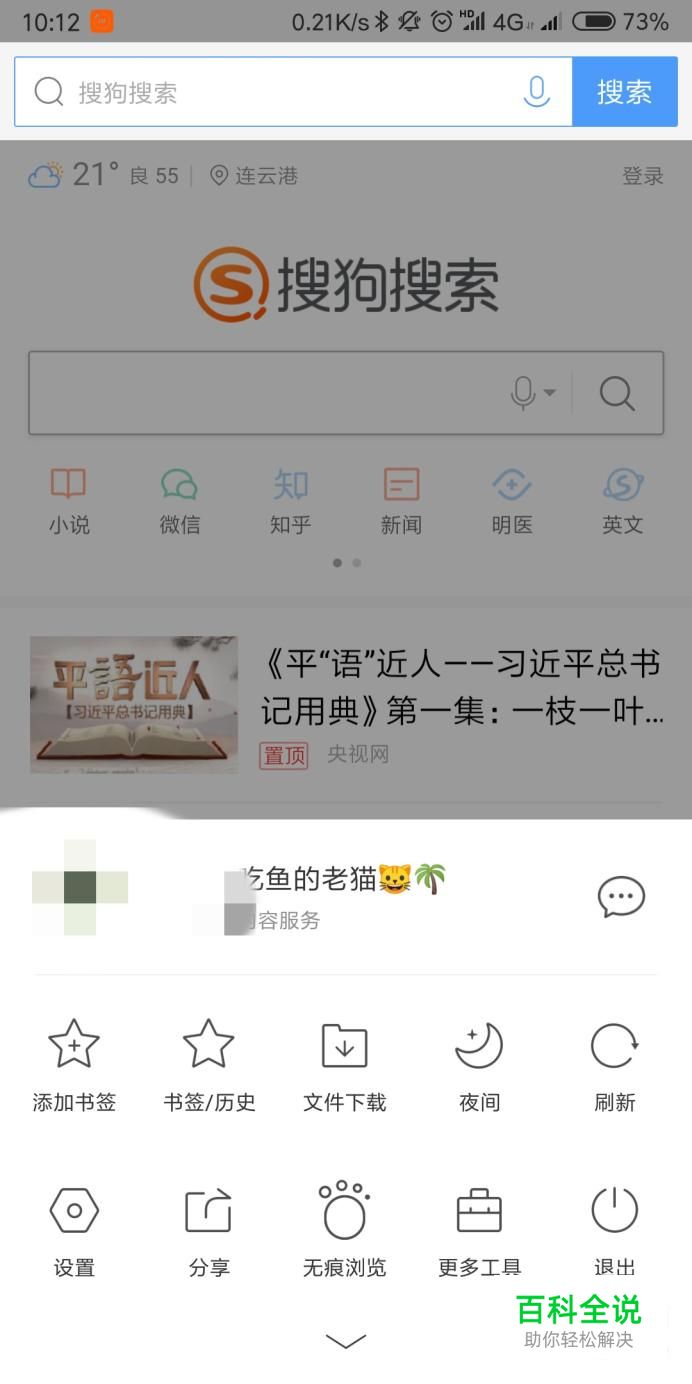The image size is (692, 1384).
Task: Enable 夜间 mode
Action: 479,1066
